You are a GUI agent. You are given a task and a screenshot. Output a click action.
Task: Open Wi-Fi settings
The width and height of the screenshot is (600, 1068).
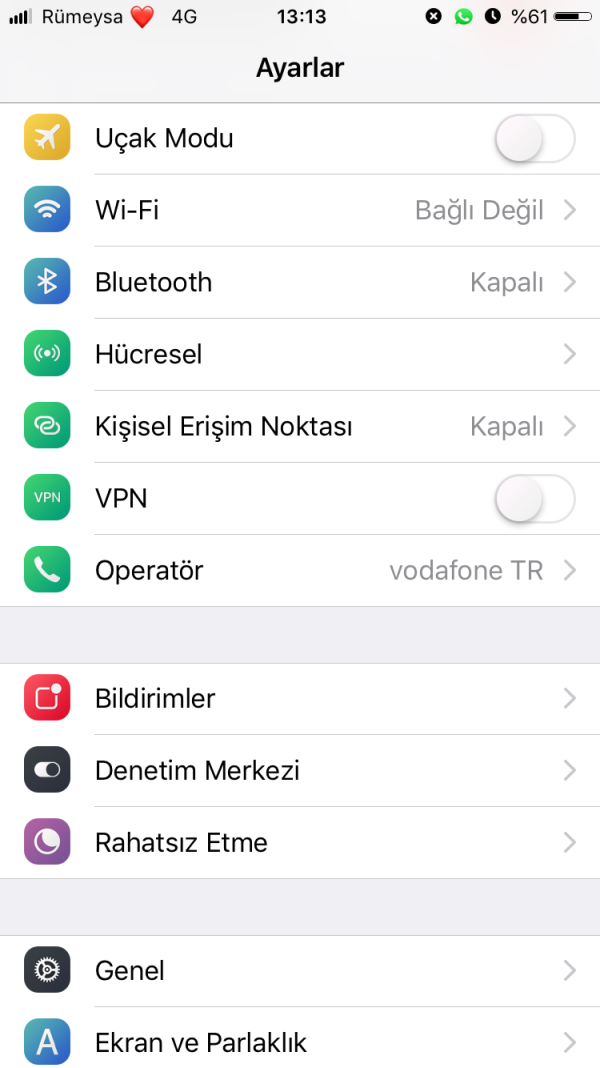pyautogui.click(x=300, y=211)
